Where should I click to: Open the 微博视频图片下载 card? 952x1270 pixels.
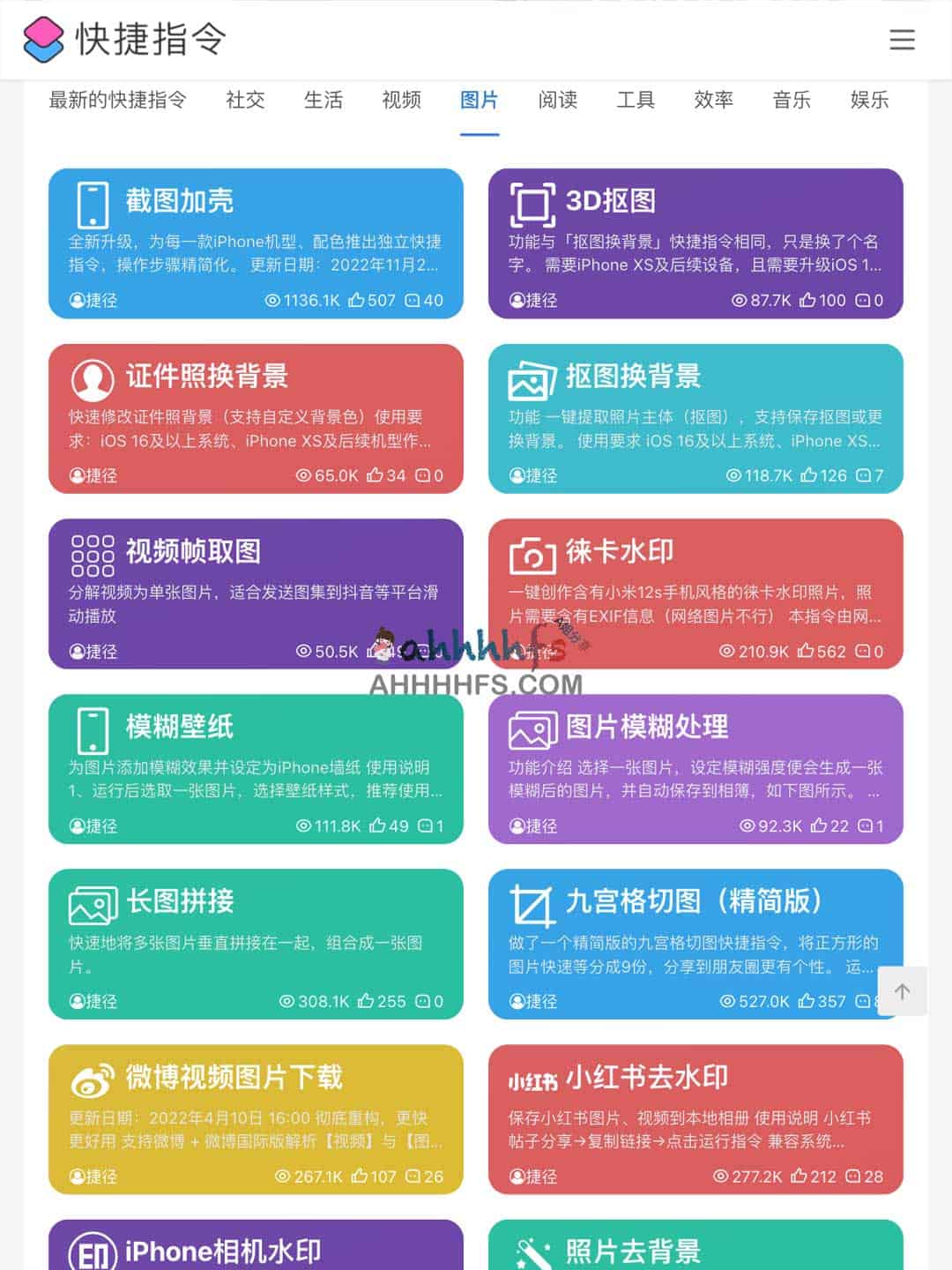coord(256,1119)
